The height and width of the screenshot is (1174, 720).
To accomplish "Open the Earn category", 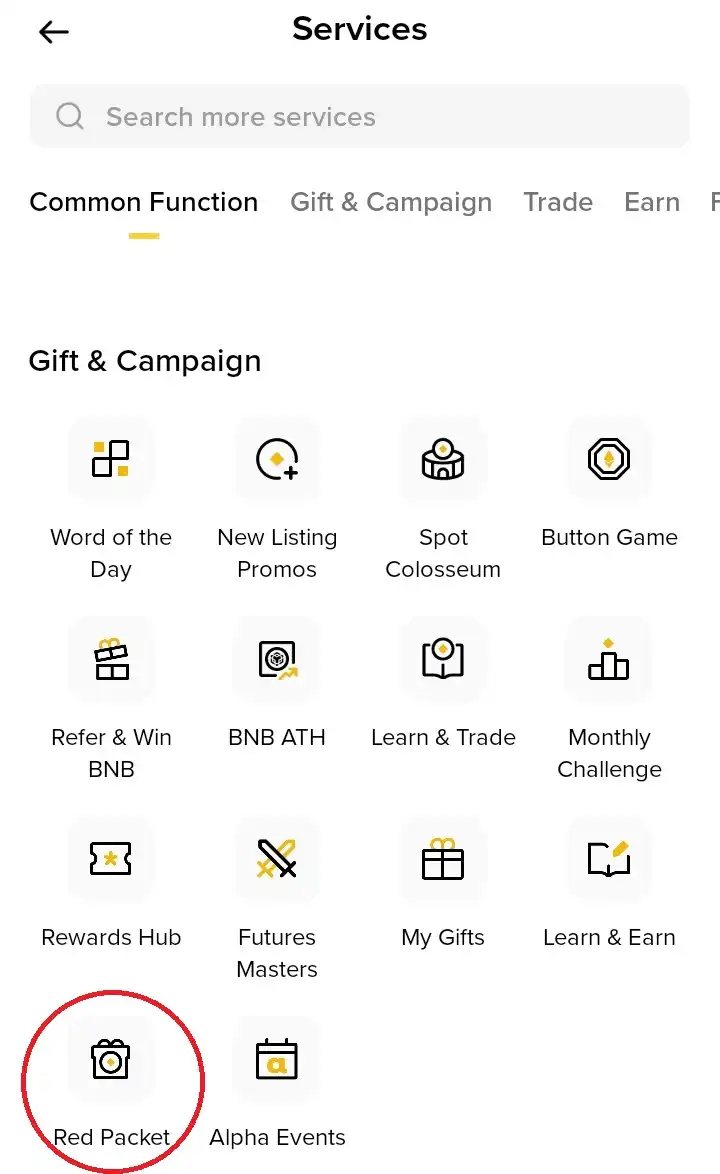I will tap(651, 202).
